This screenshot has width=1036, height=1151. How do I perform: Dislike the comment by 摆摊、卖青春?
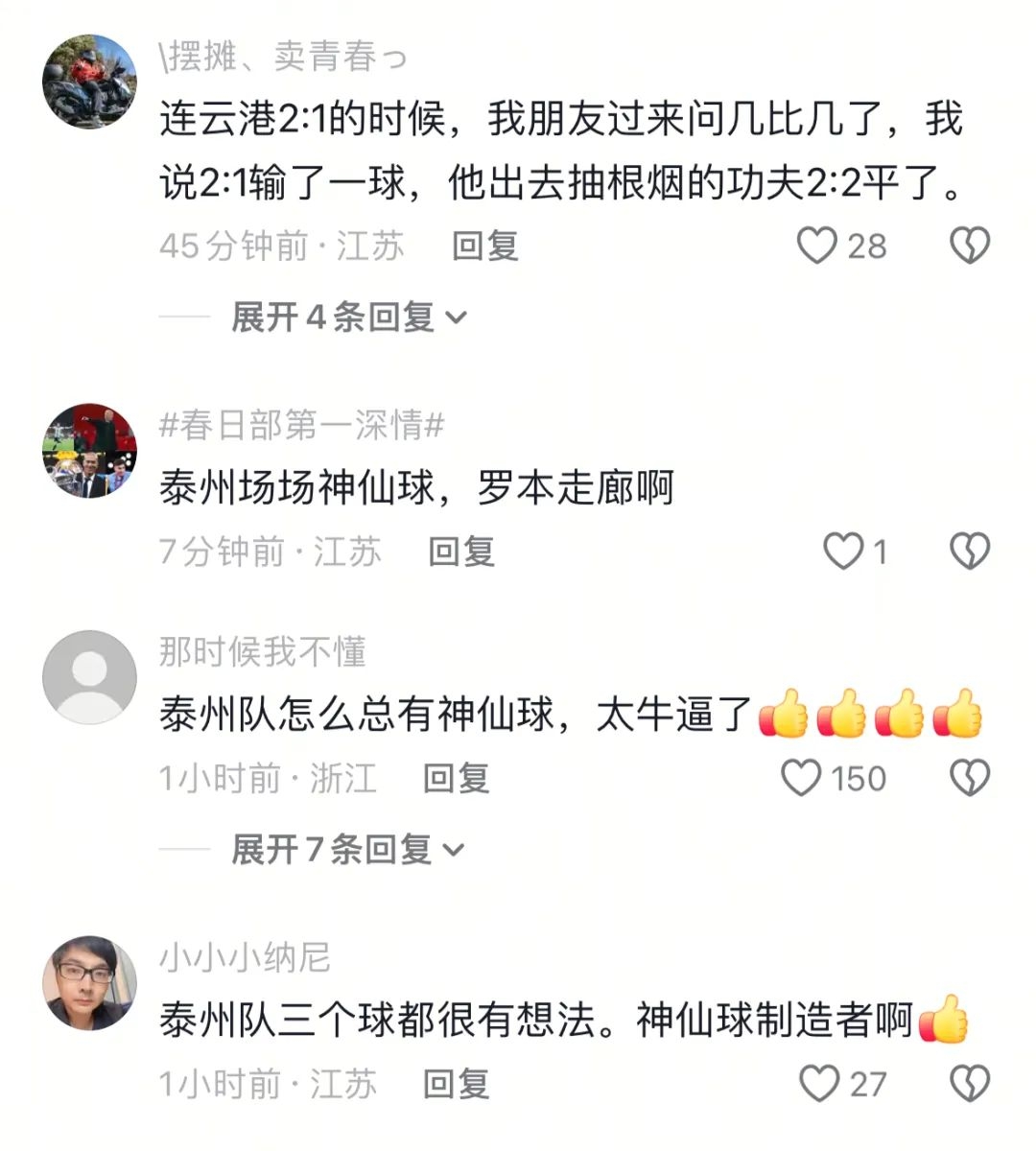click(969, 247)
